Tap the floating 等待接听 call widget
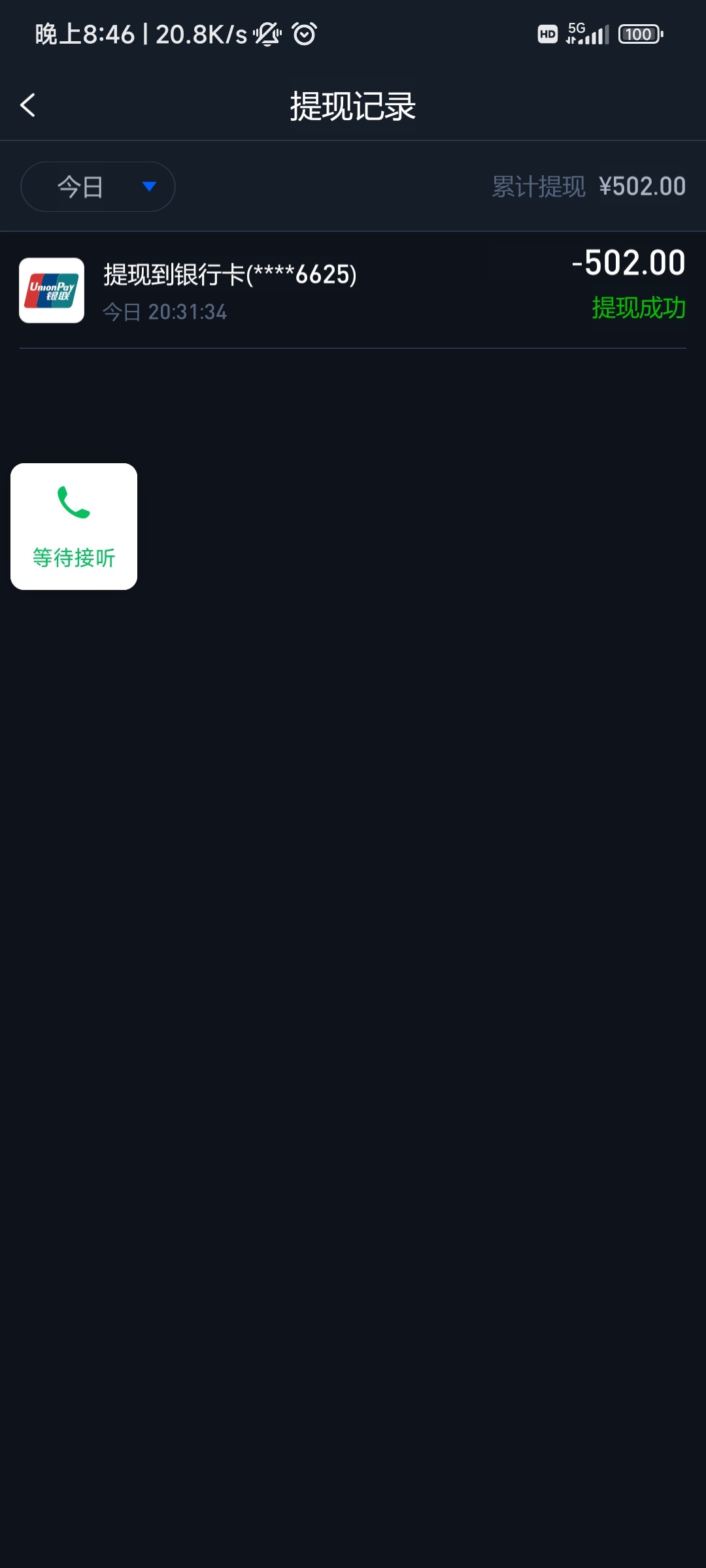This screenshot has height=1568, width=706. (74, 527)
